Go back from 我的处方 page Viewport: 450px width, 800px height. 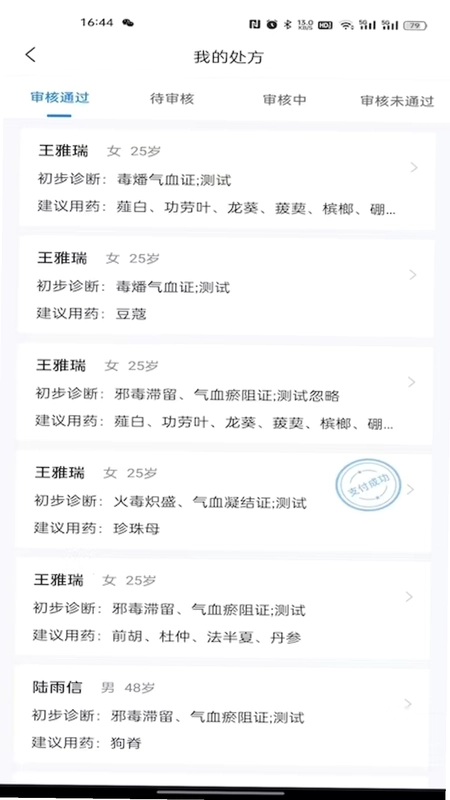click(31, 55)
